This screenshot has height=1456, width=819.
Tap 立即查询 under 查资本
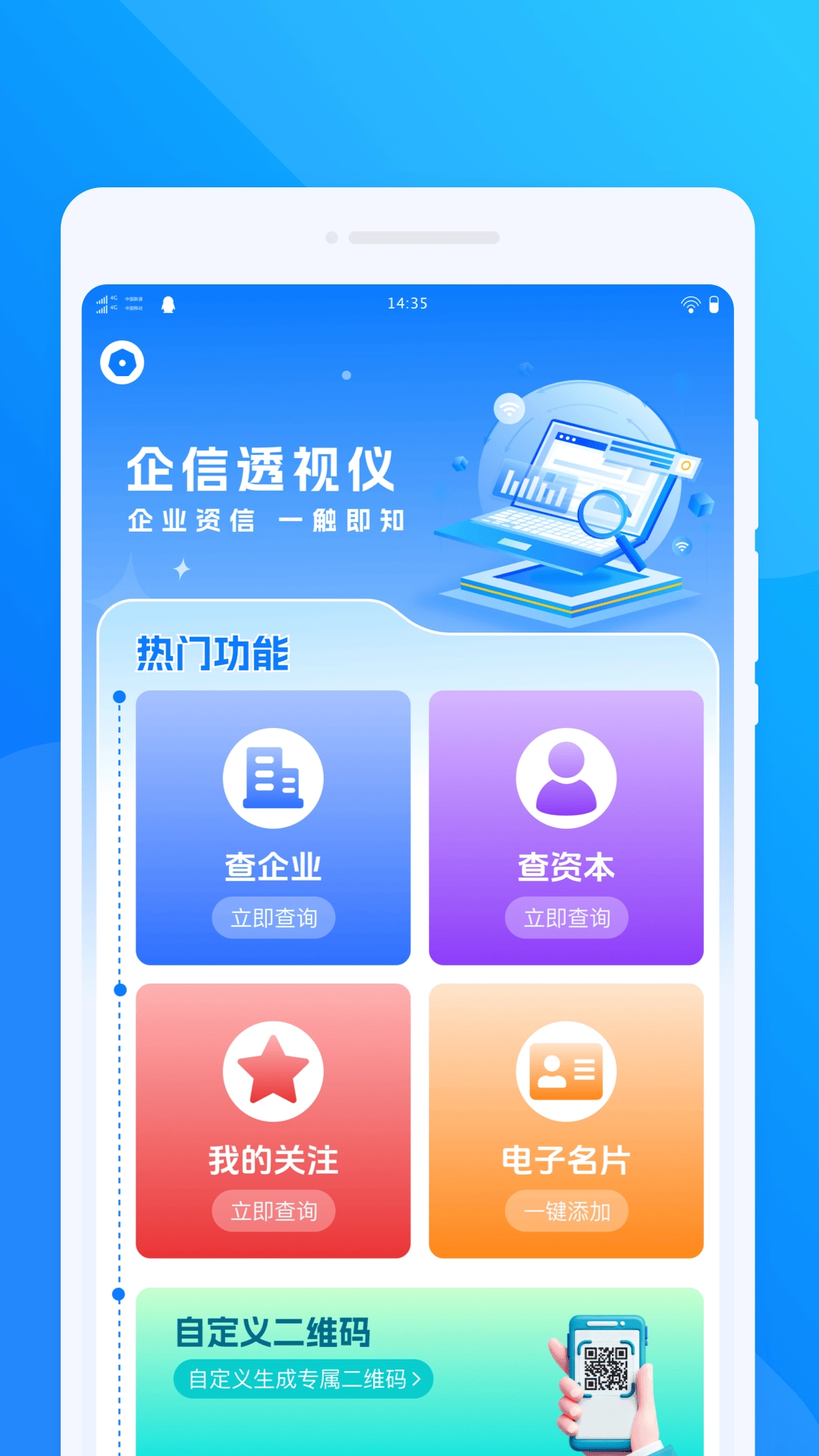tap(567, 918)
